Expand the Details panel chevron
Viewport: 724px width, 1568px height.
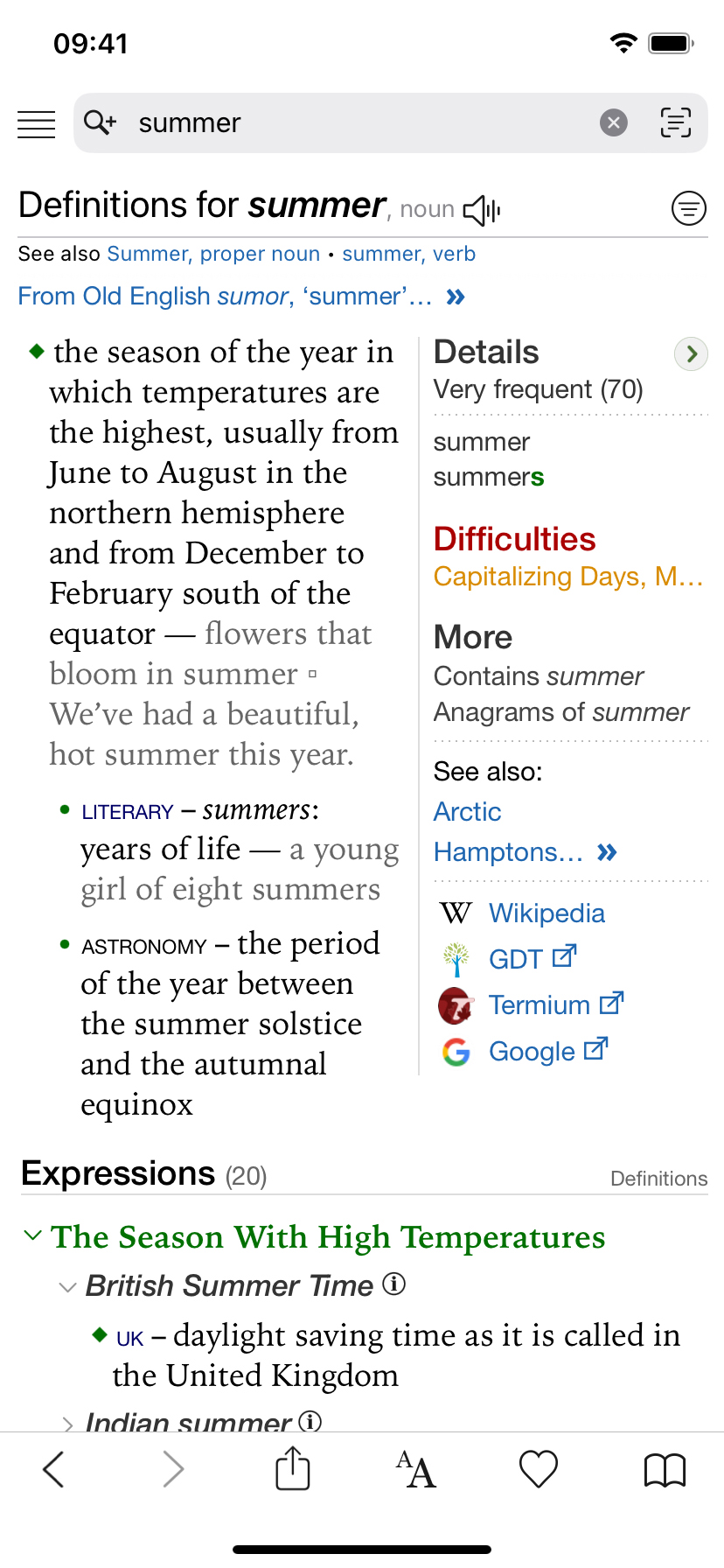pos(692,353)
